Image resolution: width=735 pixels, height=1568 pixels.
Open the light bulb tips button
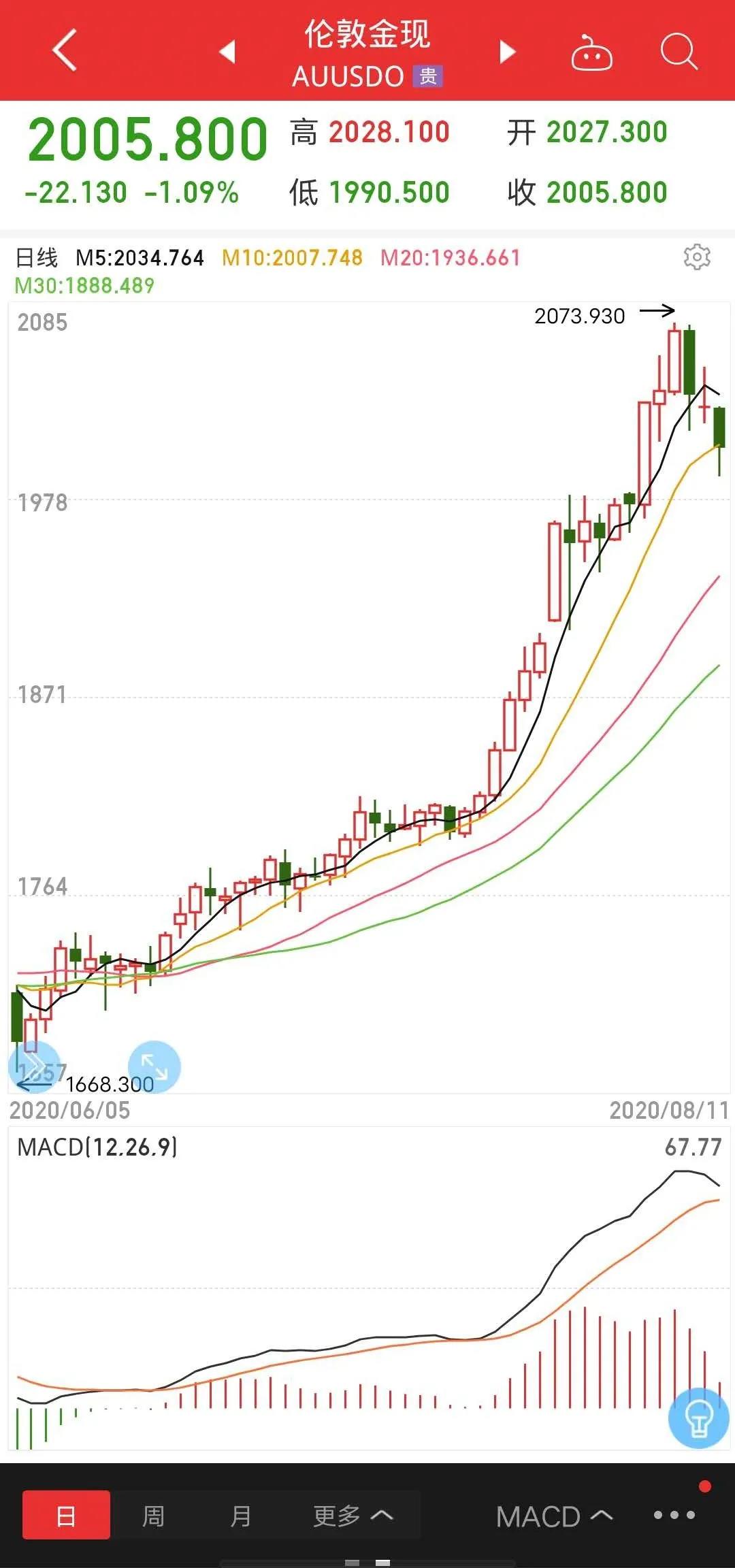[x=698, y=1418]
